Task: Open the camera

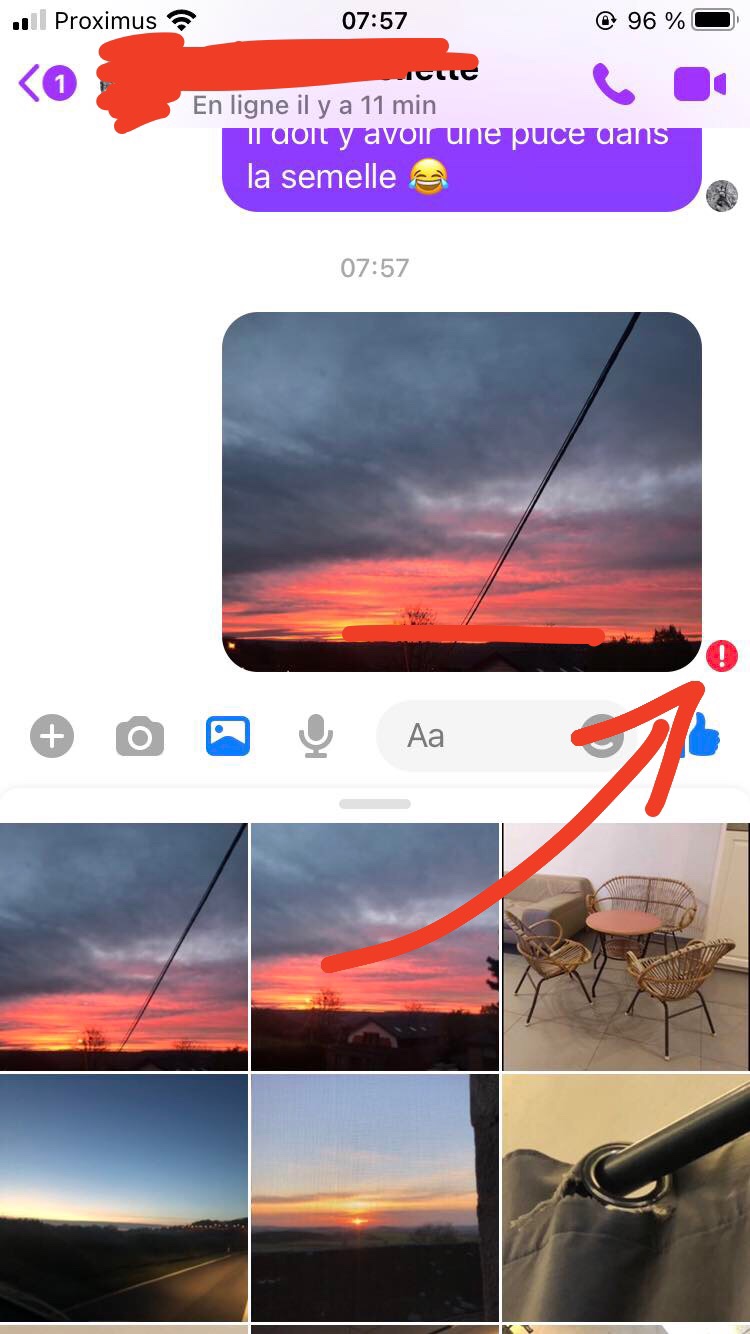Action: point(140,737)
